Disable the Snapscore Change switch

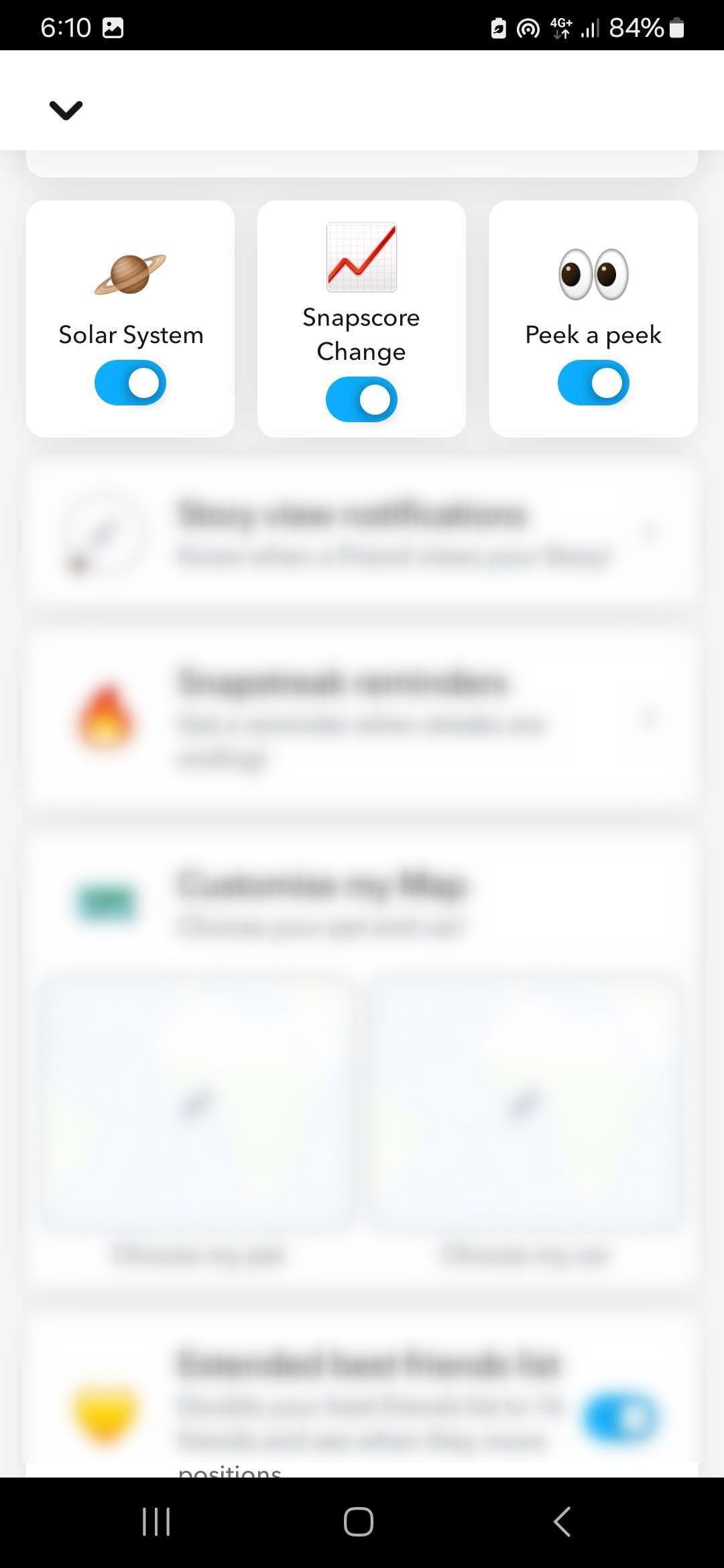tap(361, 399)
